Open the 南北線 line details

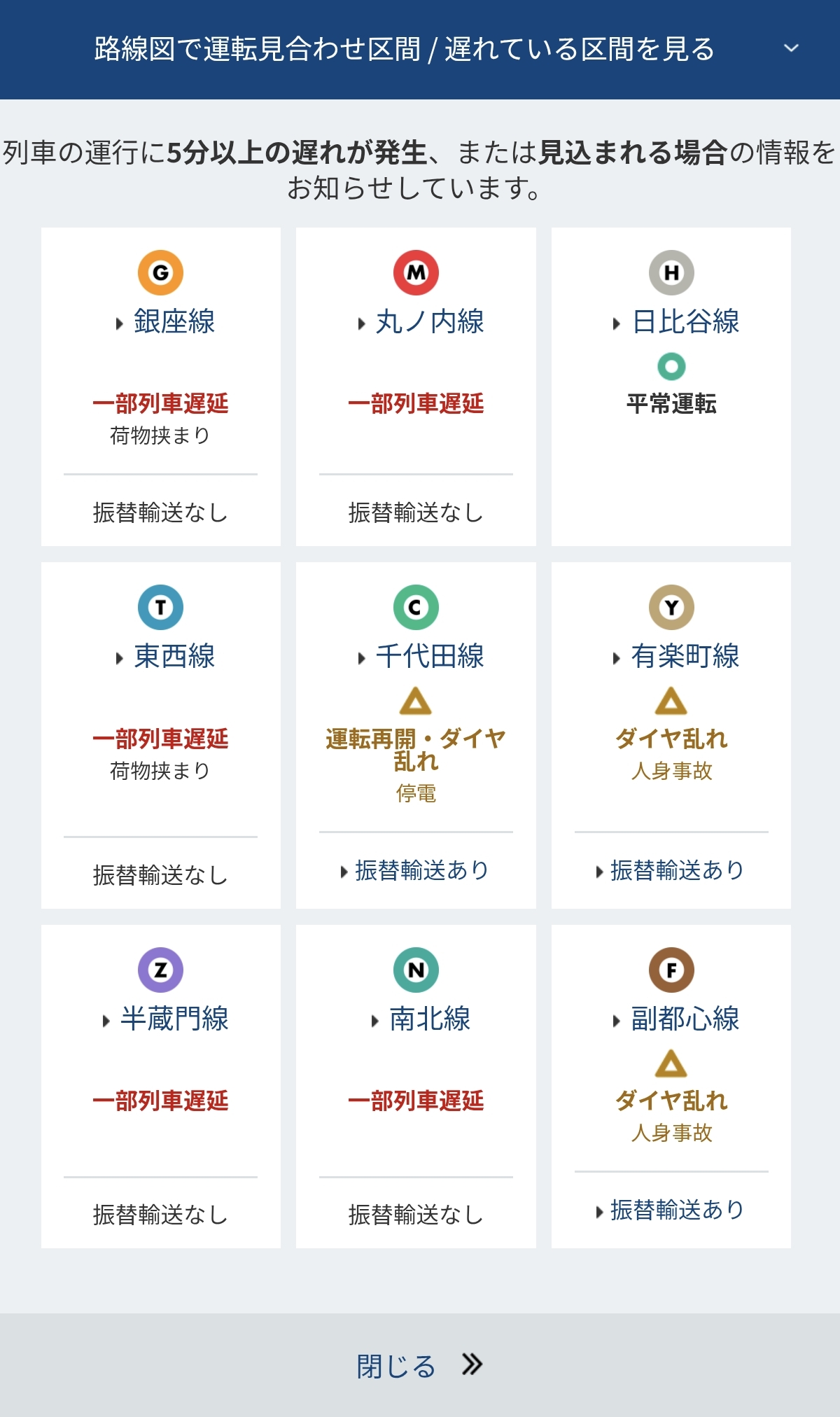point(421,1019)
